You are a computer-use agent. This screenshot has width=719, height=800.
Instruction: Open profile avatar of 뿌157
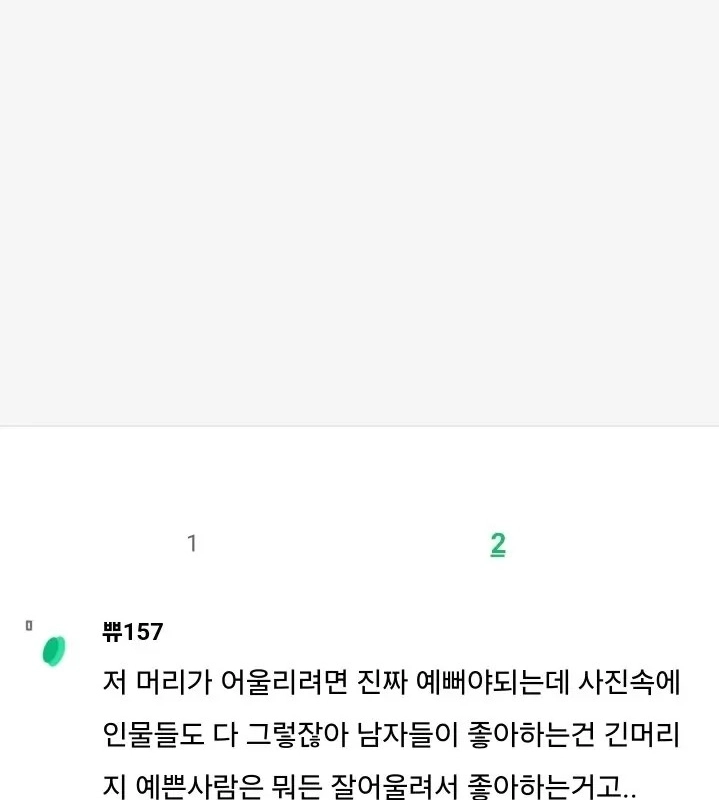pos(53,650)
